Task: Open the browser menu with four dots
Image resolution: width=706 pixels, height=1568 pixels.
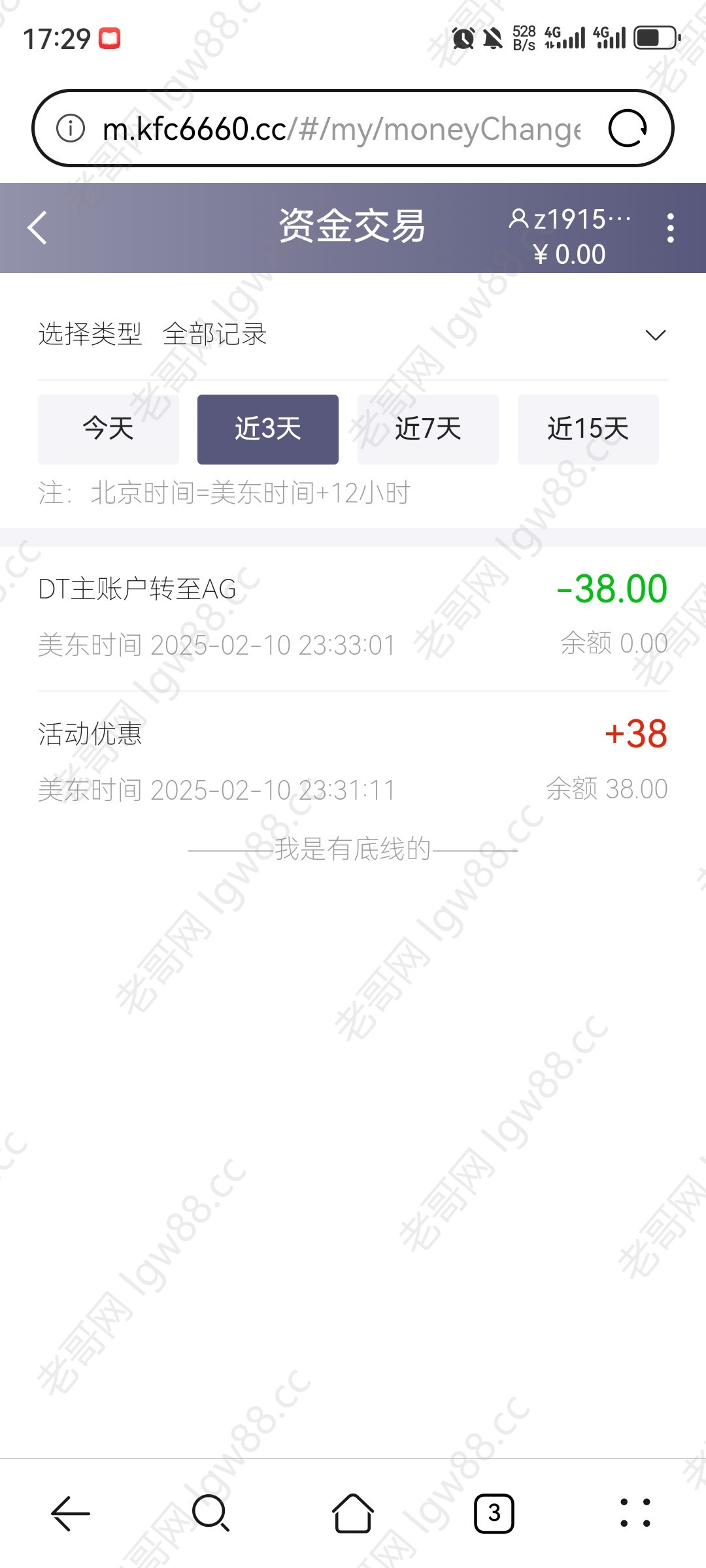Action: click(x=635, y=1513)
